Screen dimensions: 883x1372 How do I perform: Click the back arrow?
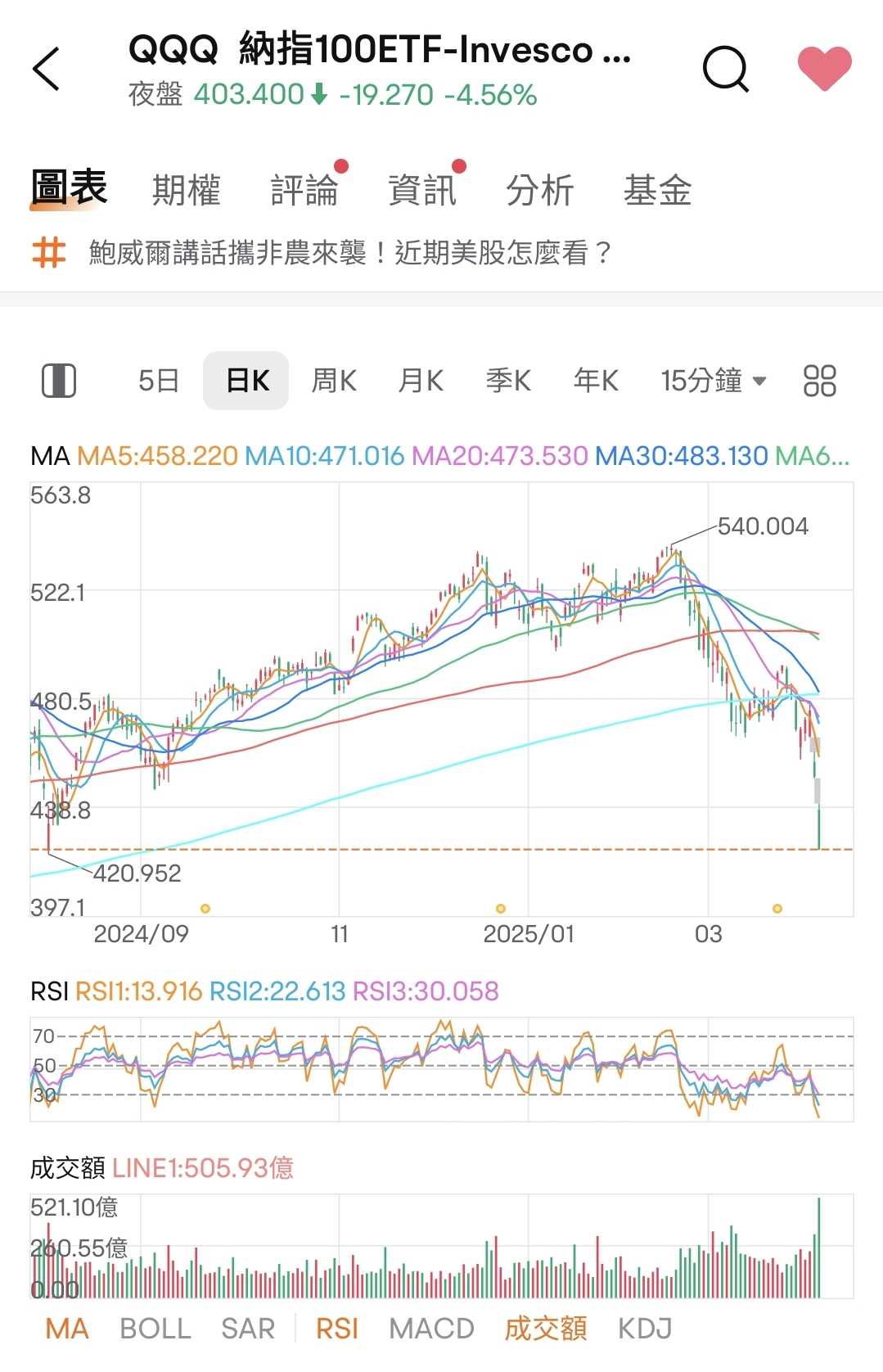pos(47,70)
